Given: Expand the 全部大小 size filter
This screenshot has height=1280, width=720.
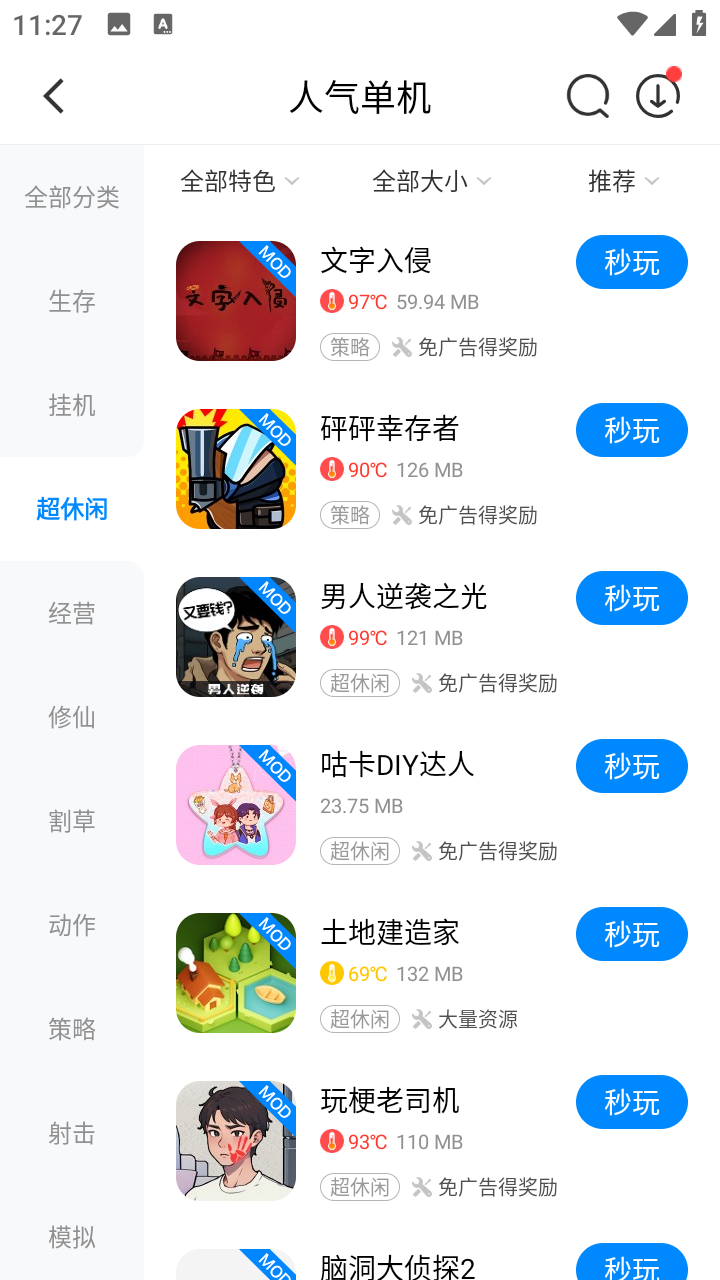Looking at the screenshot, I should tap(432, 181).
